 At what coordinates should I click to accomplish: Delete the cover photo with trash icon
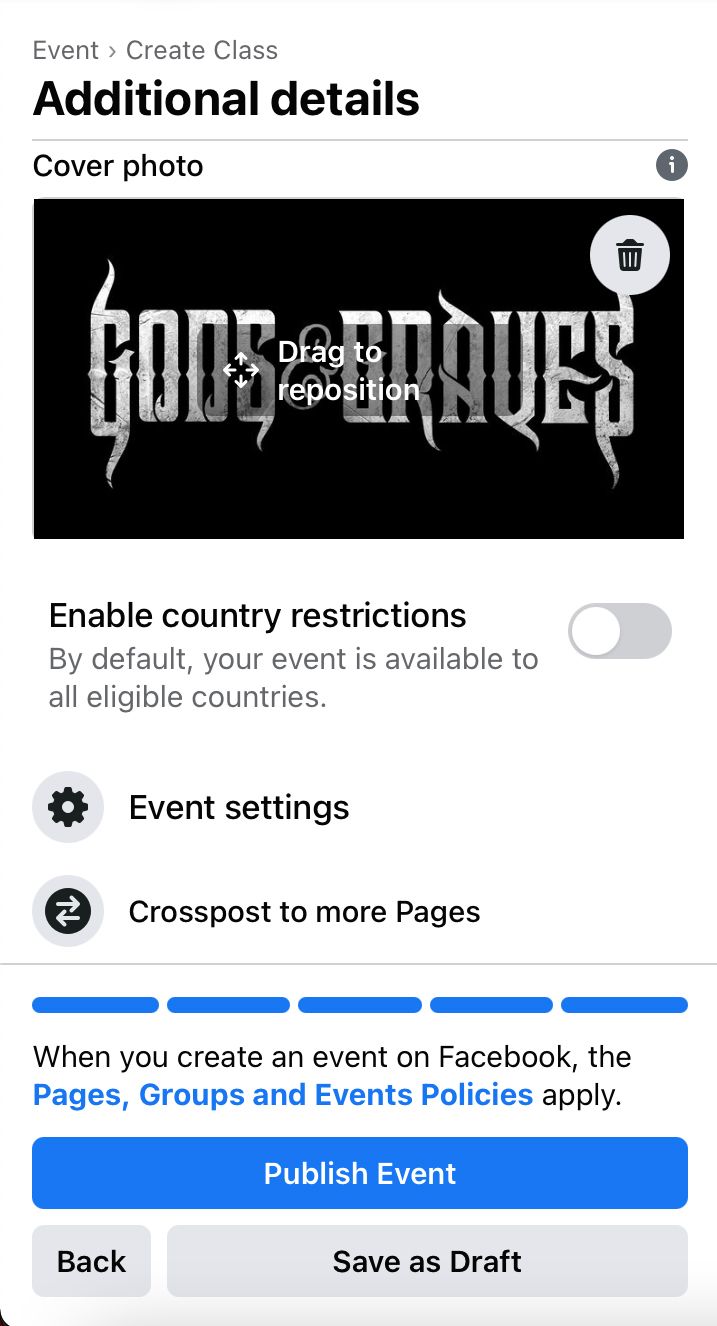click(x=629, y=256)
